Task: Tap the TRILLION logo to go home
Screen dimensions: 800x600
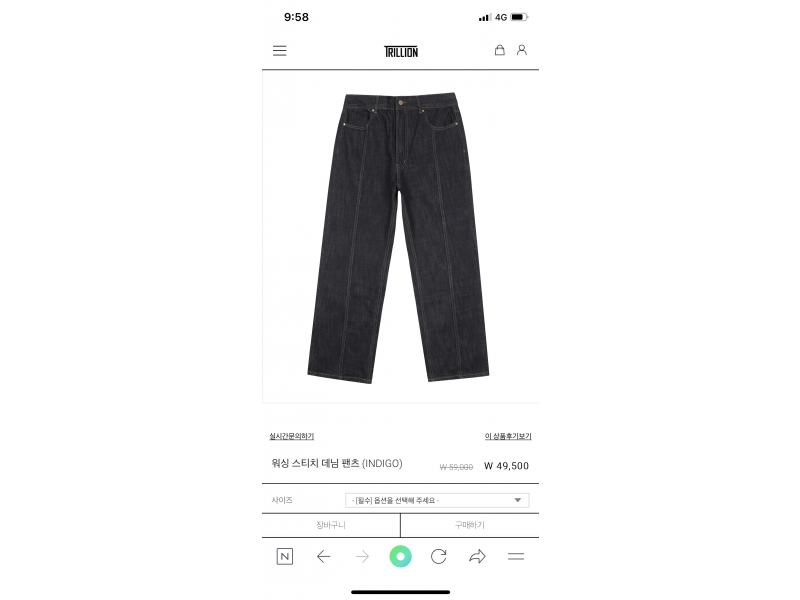Action: 401,51
